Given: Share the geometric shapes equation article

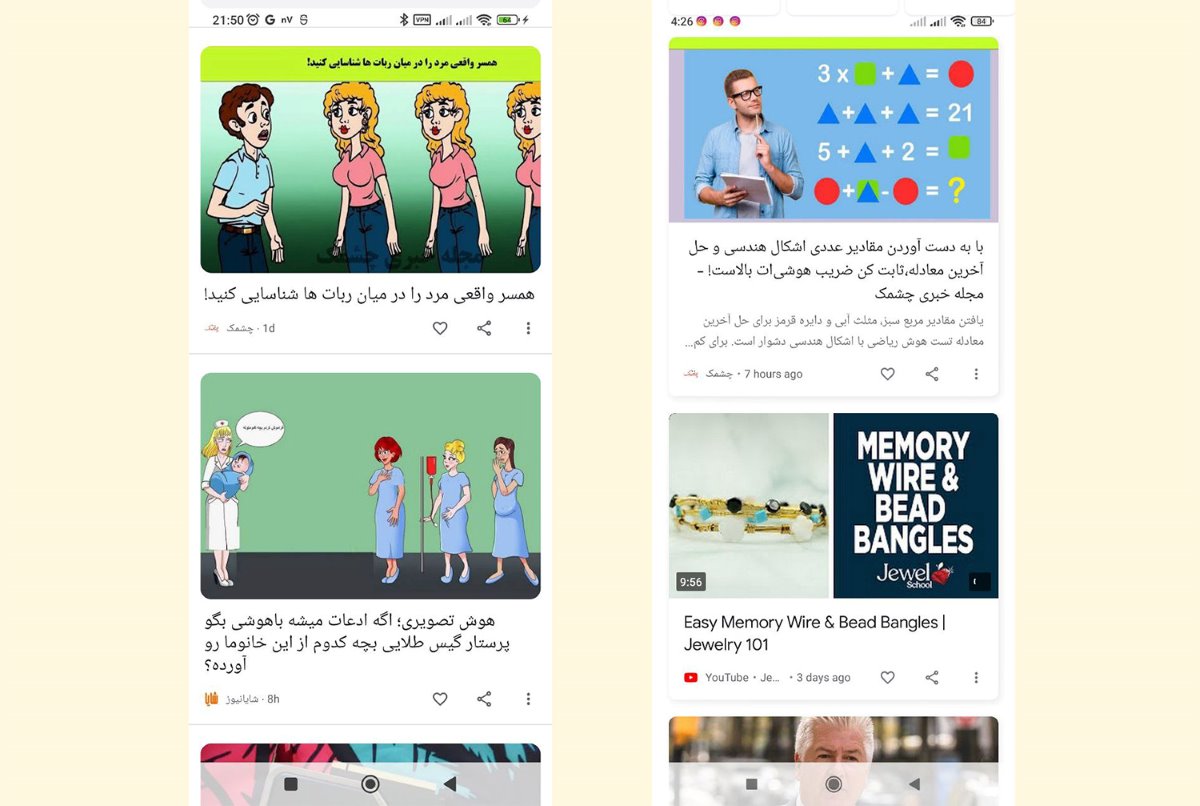Looking at the screenshot, I should [932, 374].
